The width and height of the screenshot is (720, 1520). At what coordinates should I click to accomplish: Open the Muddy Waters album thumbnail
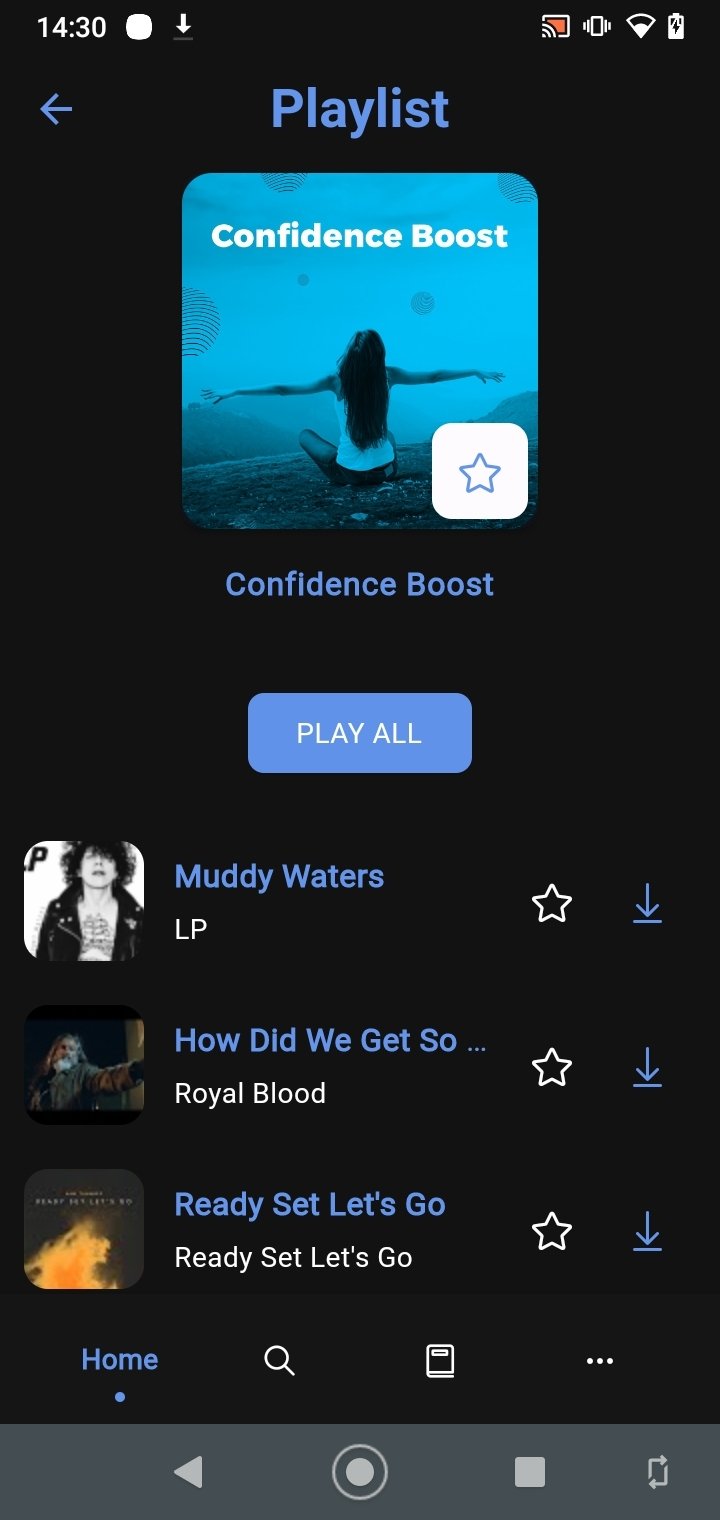83,900
